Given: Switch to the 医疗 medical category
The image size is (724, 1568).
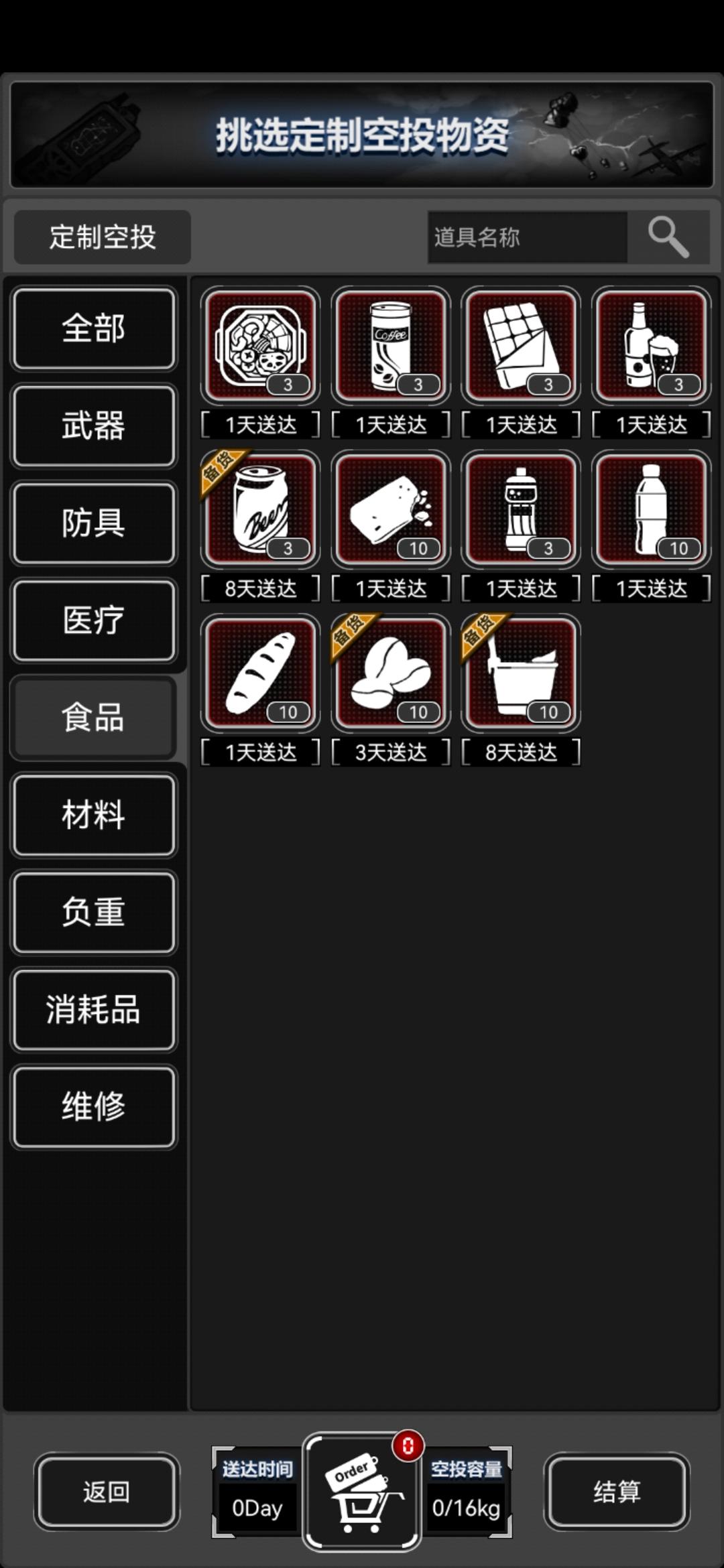Looking at the screenshot, I should point(94,620).
